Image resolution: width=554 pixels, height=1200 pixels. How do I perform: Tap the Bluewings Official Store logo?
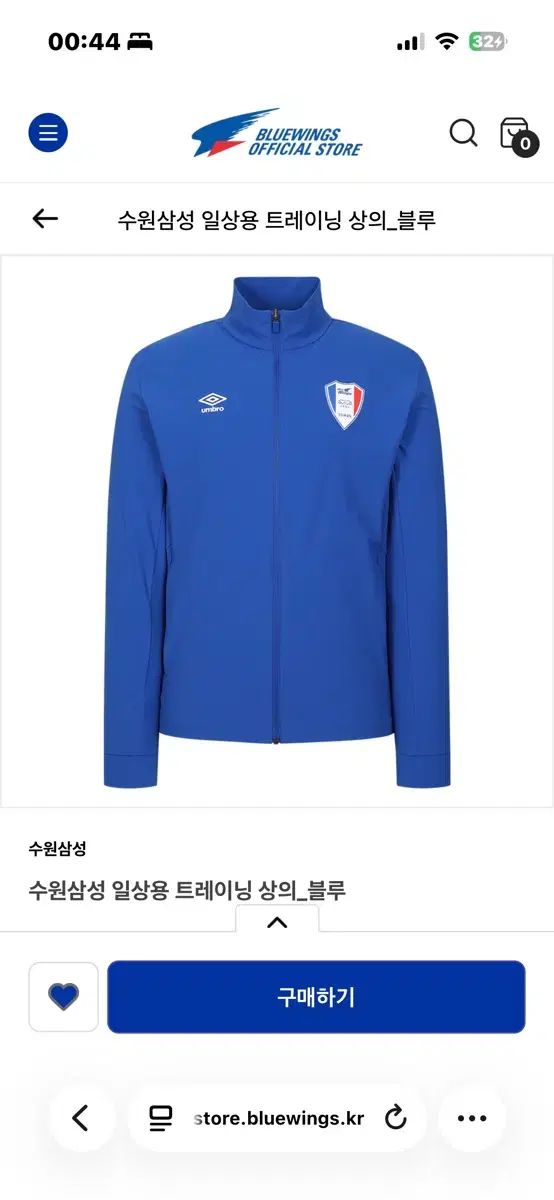[277, 133]
